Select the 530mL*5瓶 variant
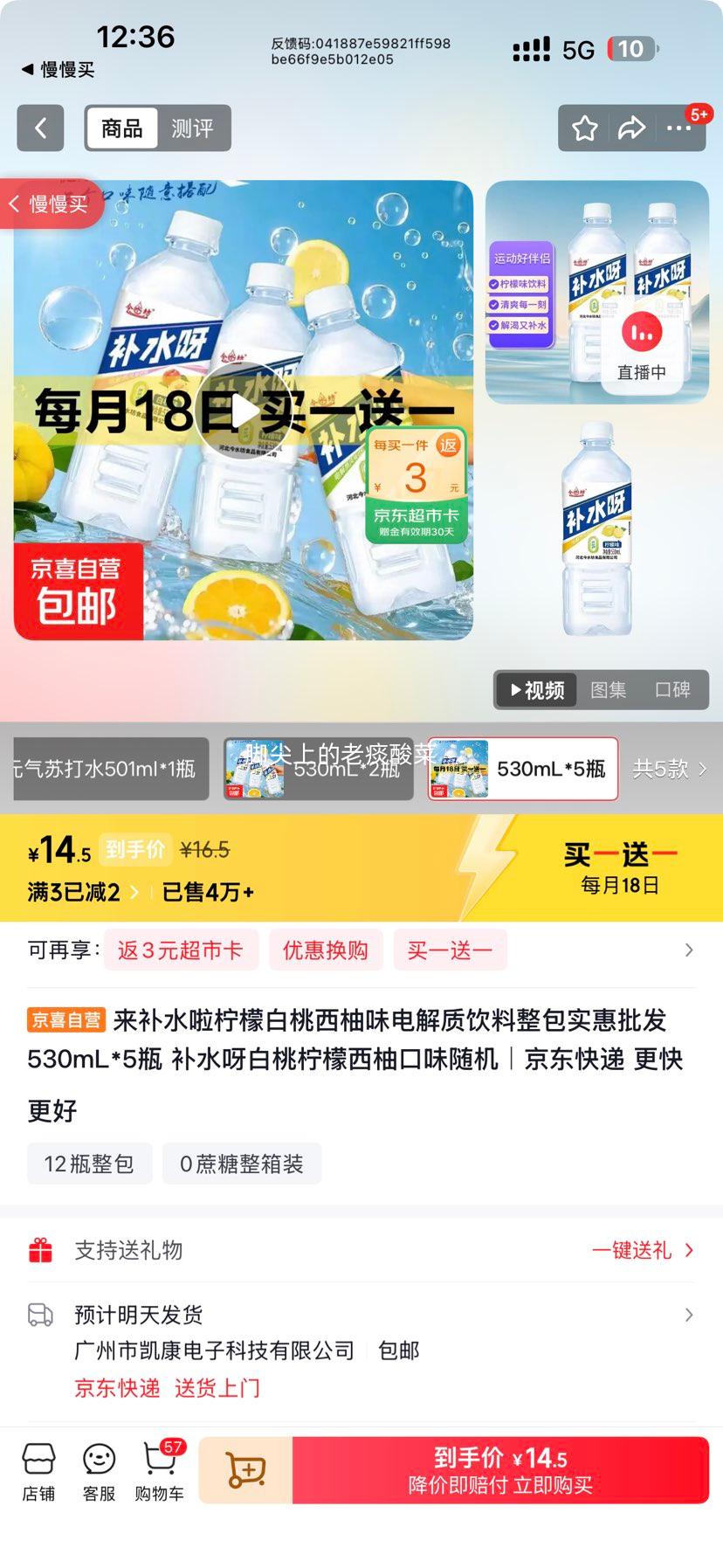723x1568 pixels. (x=521, y=769)
